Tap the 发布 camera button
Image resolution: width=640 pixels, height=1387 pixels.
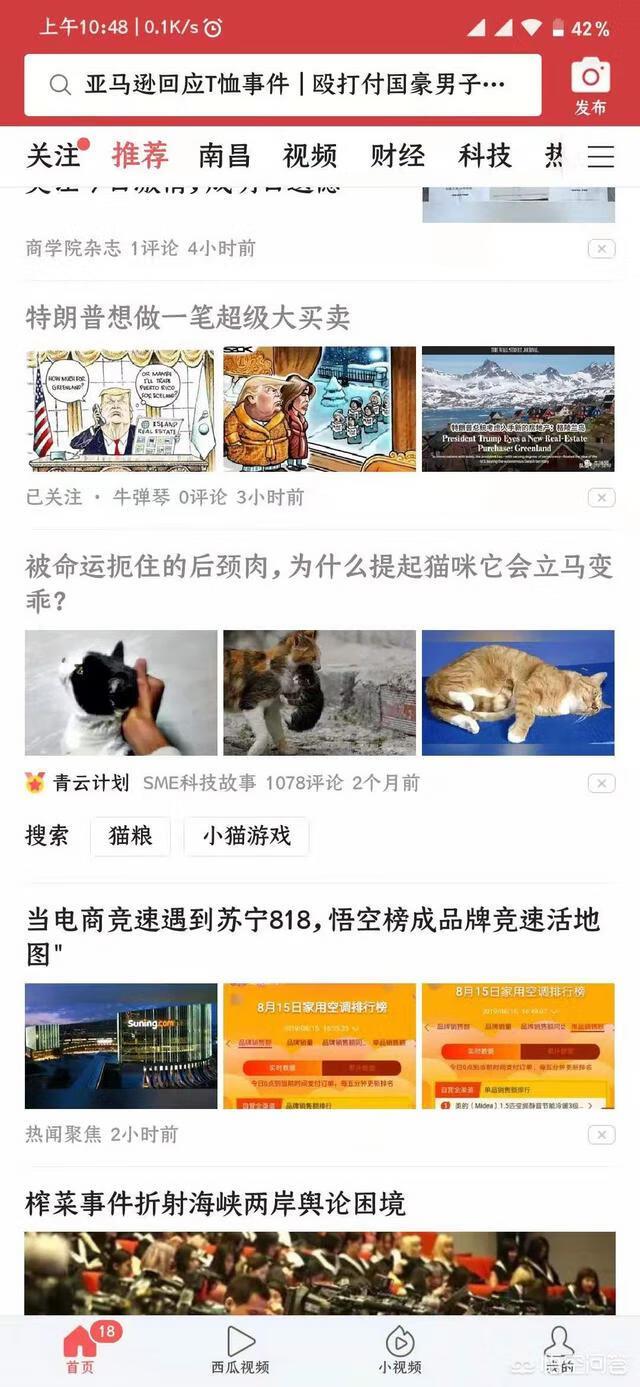point(590,86)
